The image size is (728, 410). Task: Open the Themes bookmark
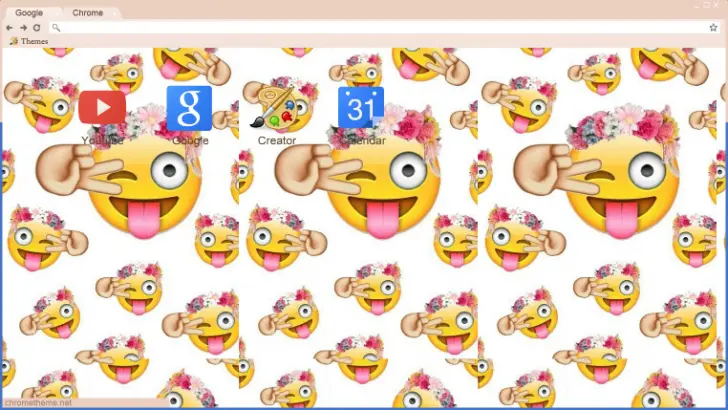28,41
